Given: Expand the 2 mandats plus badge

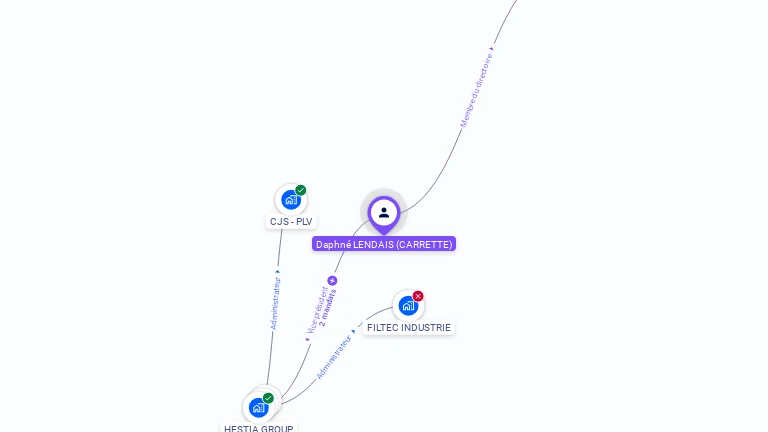Looking at the screenshot, I should pyautogui.click(x=333, y=281).
